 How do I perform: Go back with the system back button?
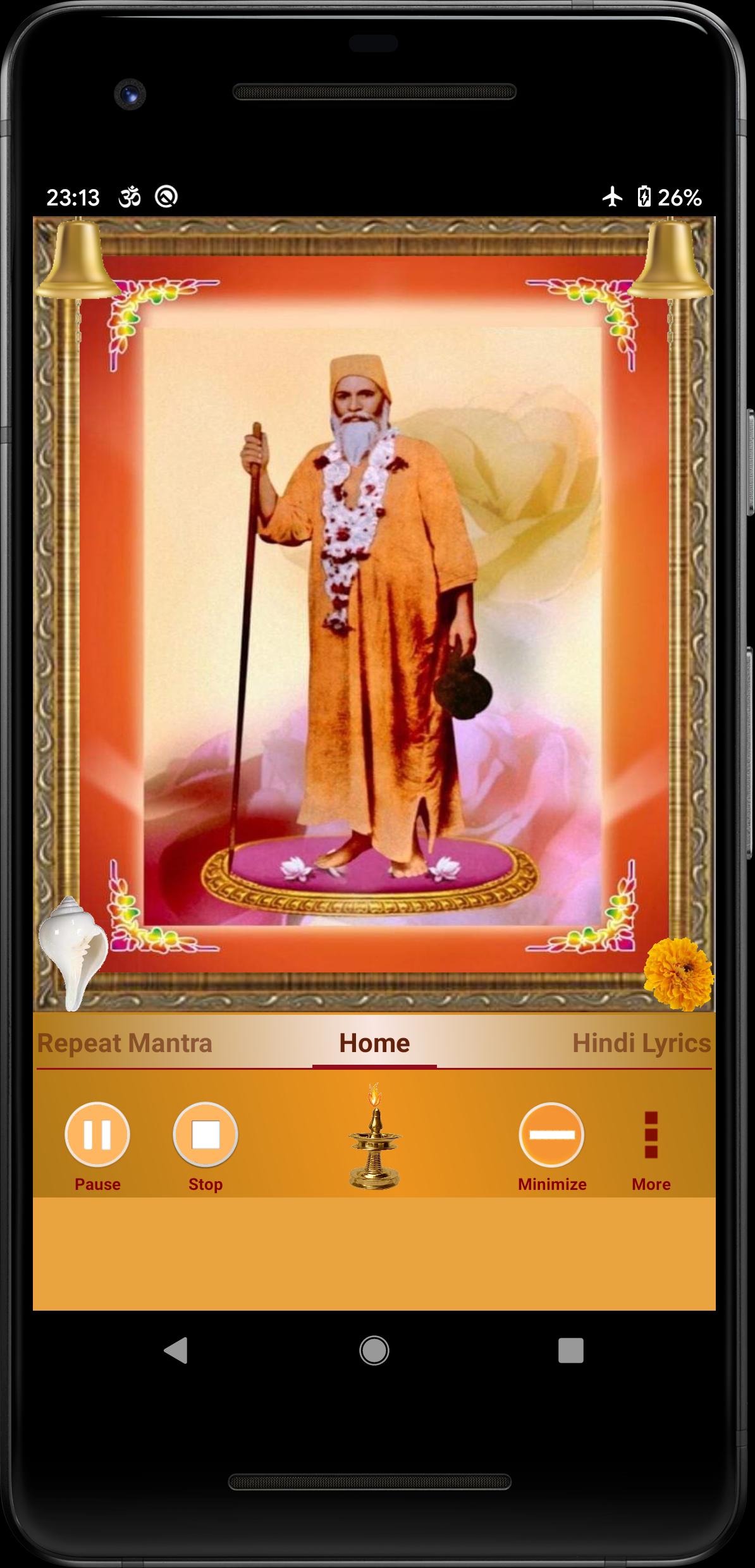coord(176,1351)
